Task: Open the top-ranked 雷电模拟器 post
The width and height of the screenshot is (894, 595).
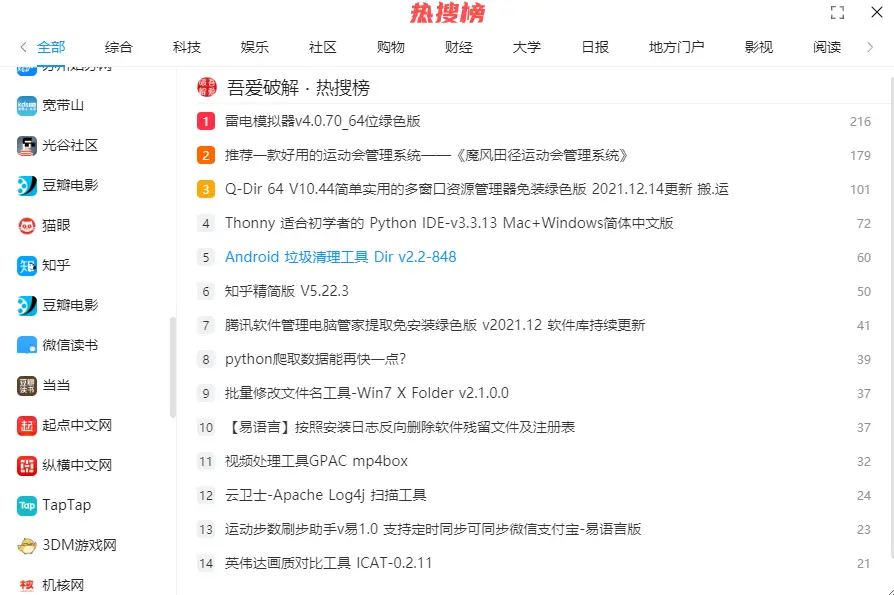Action: tap(323, 121)
